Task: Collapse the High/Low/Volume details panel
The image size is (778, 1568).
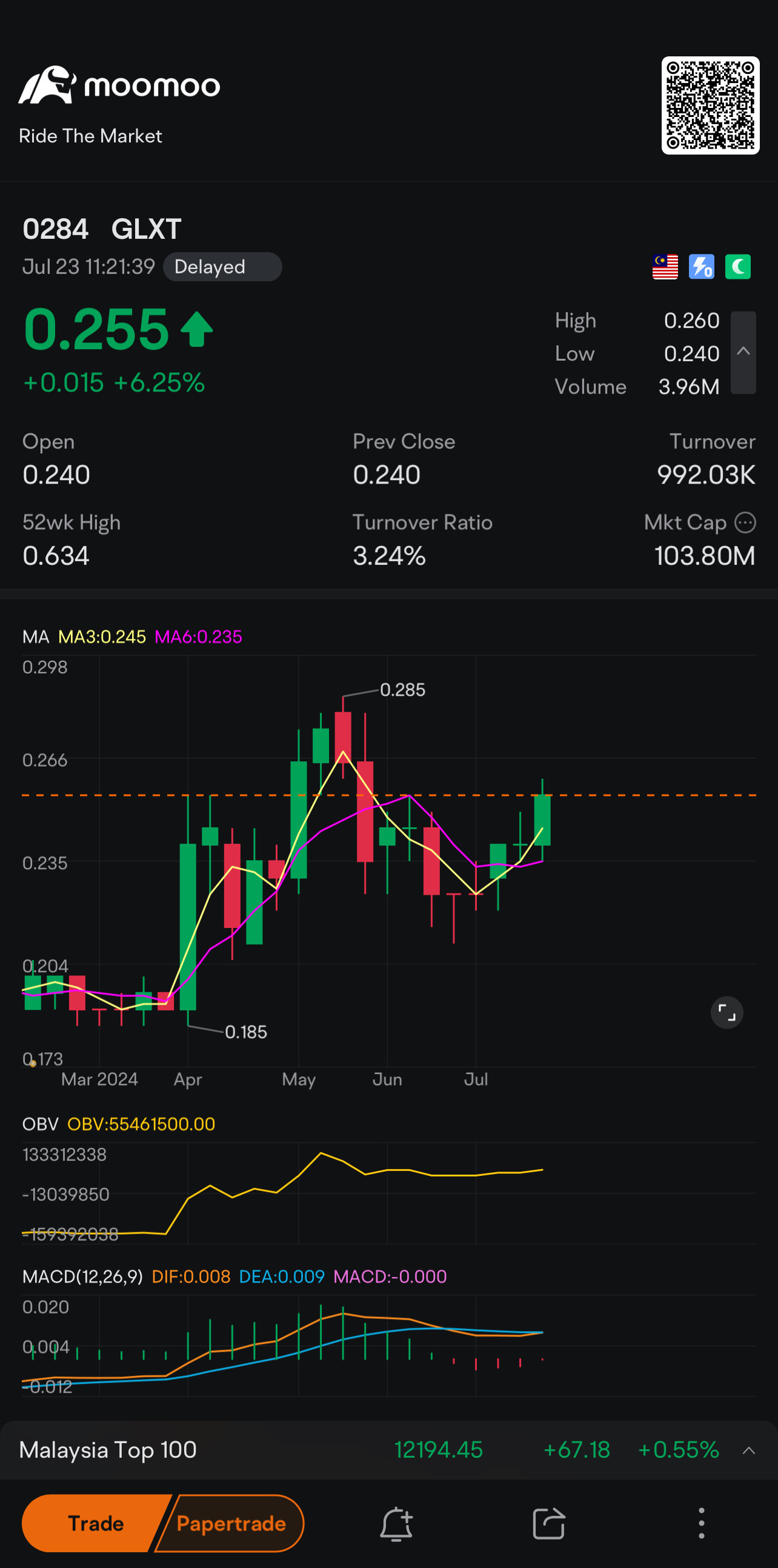Action: tap(743, 352)
